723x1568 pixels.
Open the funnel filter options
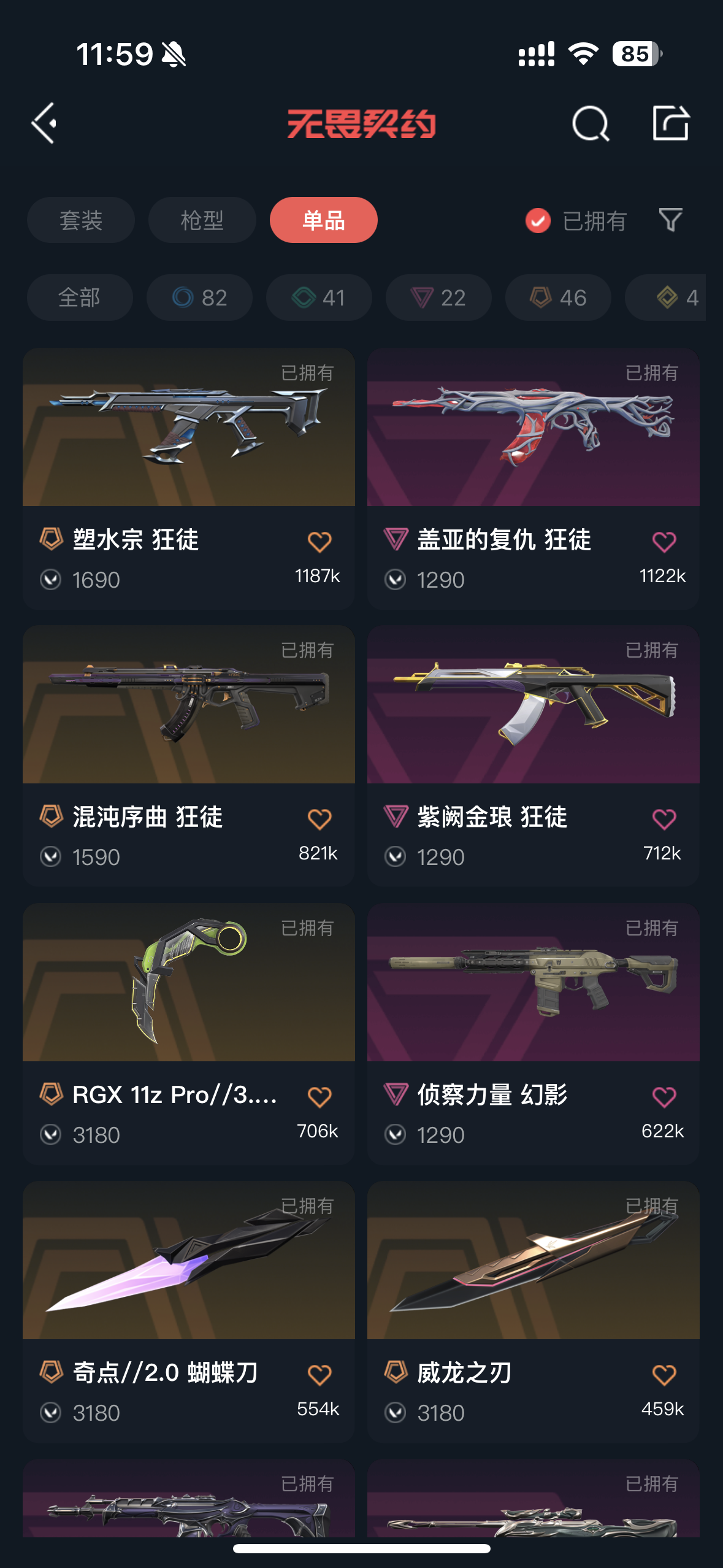click(x=670, y=220)
